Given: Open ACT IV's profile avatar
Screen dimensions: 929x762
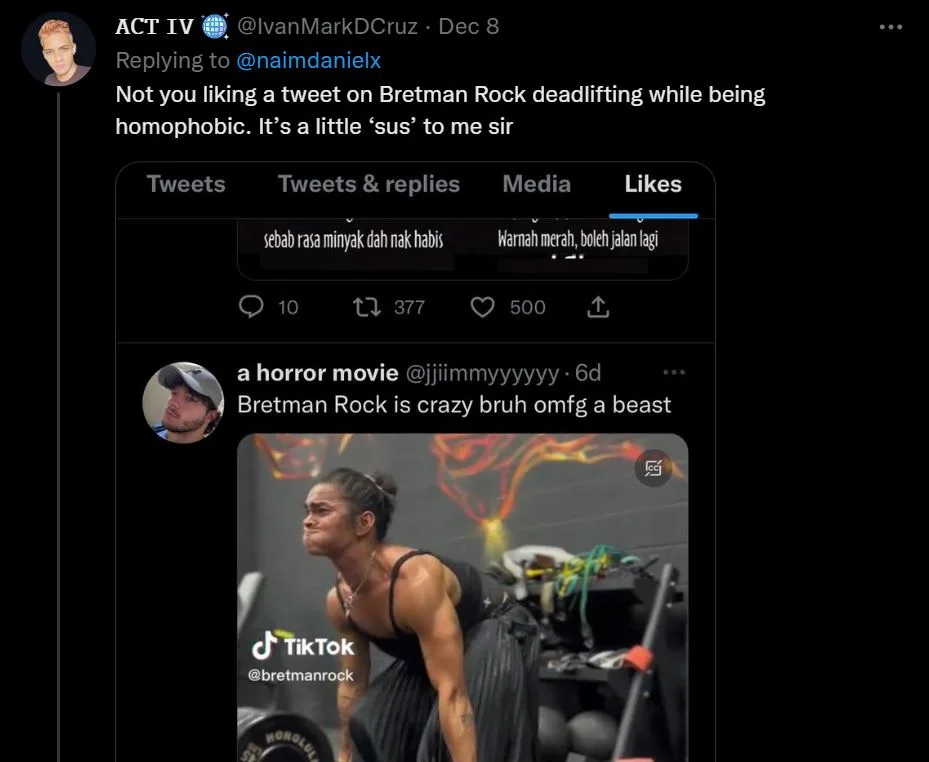Looking at the screenshot, I should click(59, 49).
